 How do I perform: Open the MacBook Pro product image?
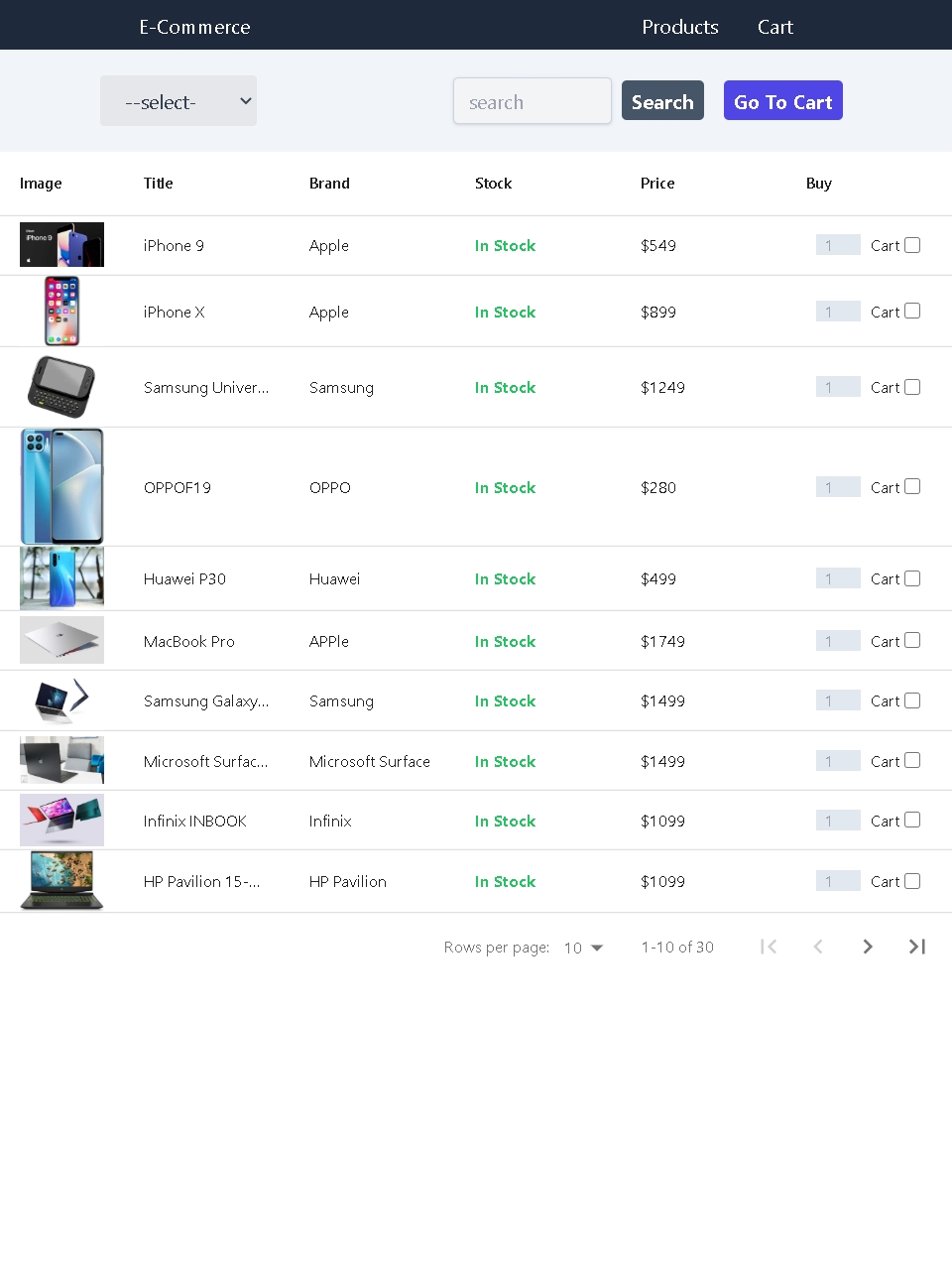61,640
